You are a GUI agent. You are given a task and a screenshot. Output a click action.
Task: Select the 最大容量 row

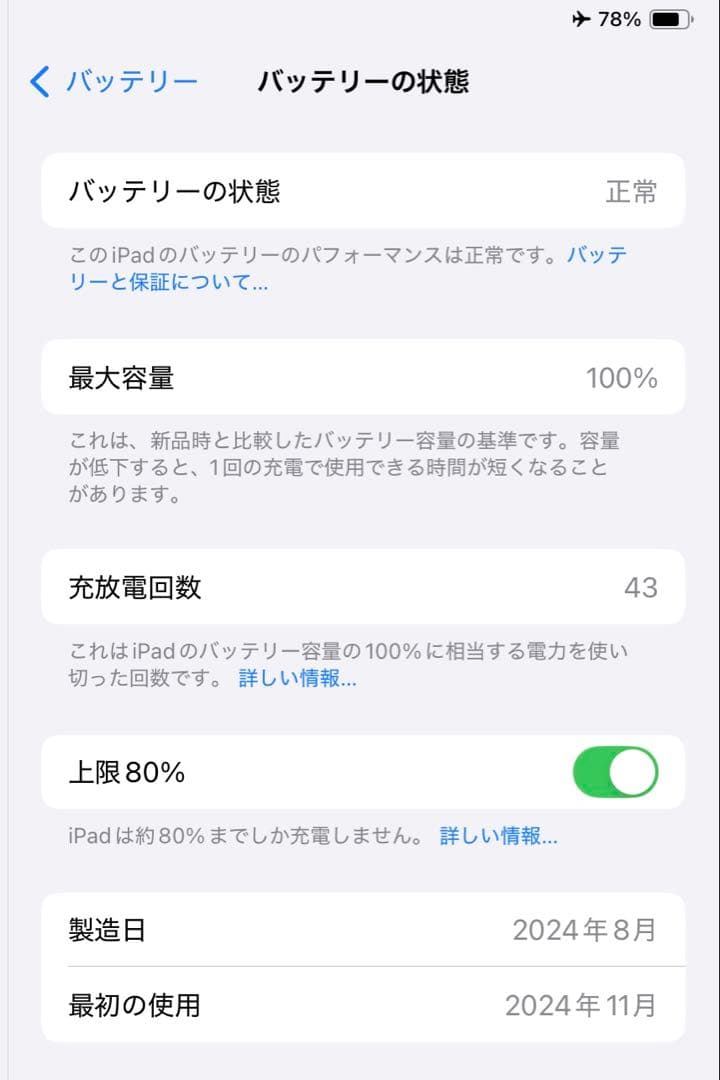(x=360, y=377)
